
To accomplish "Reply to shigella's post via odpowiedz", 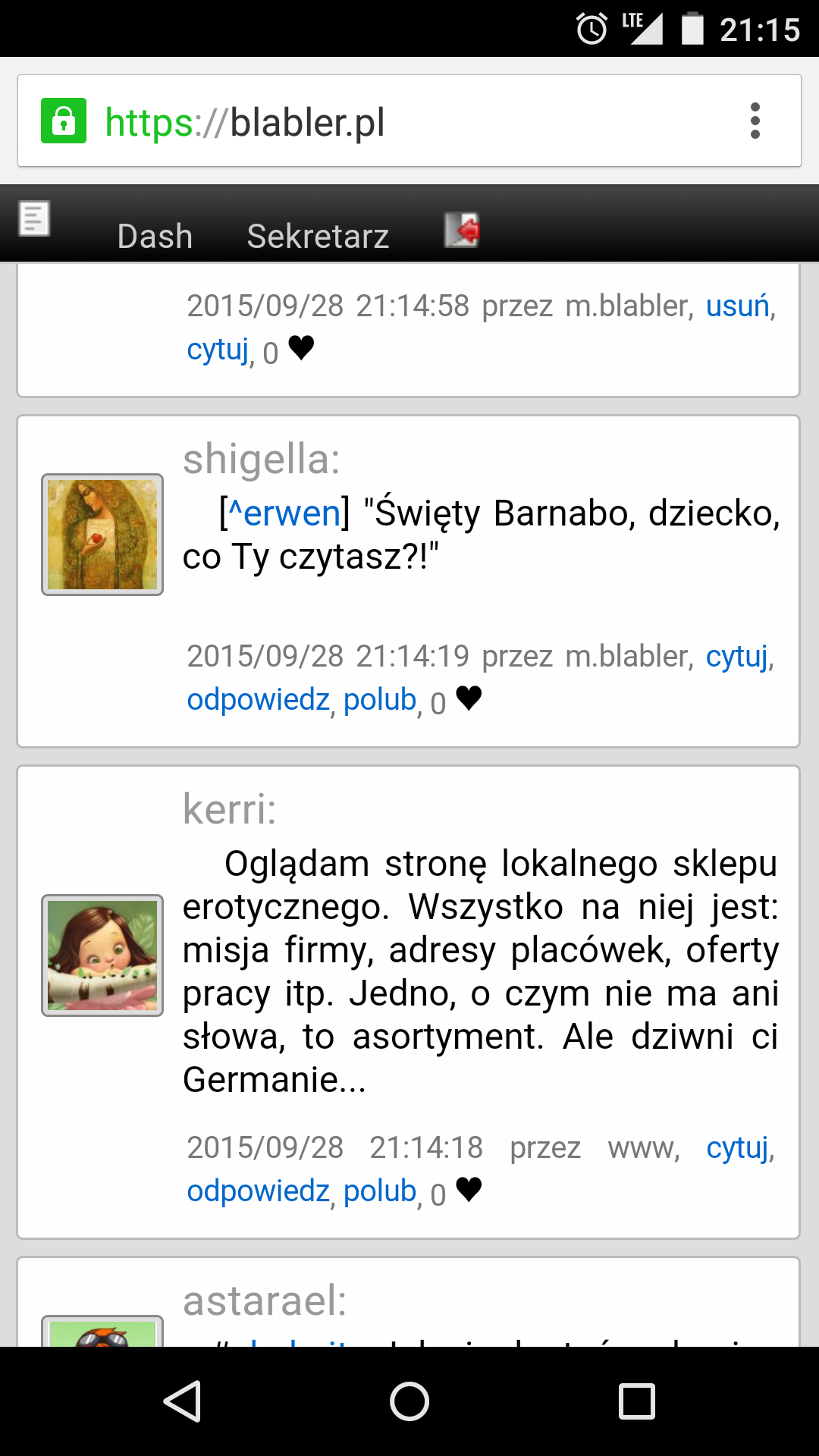I will click(x=258, y=699).
